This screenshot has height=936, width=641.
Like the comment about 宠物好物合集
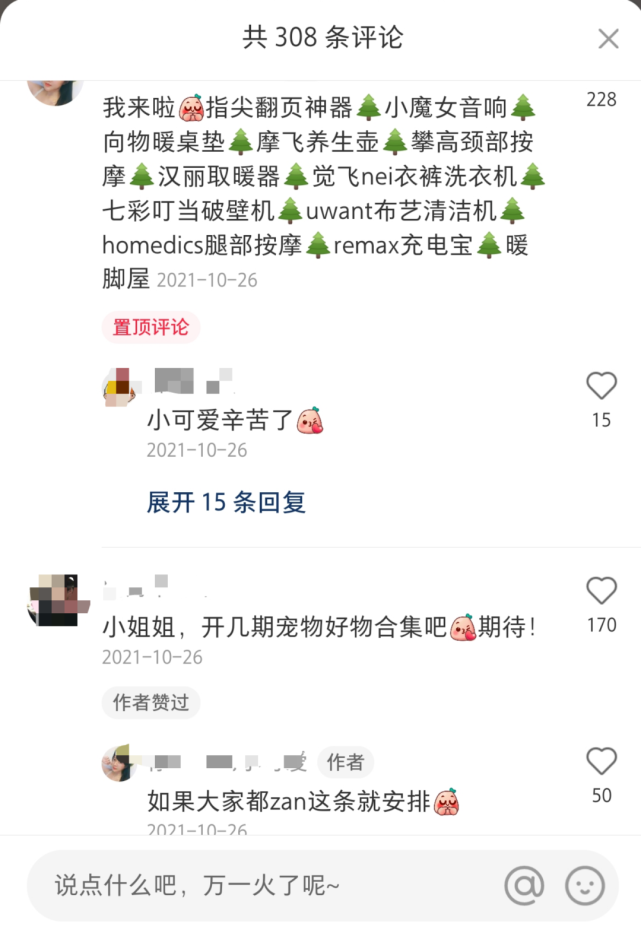click(601, 591)
